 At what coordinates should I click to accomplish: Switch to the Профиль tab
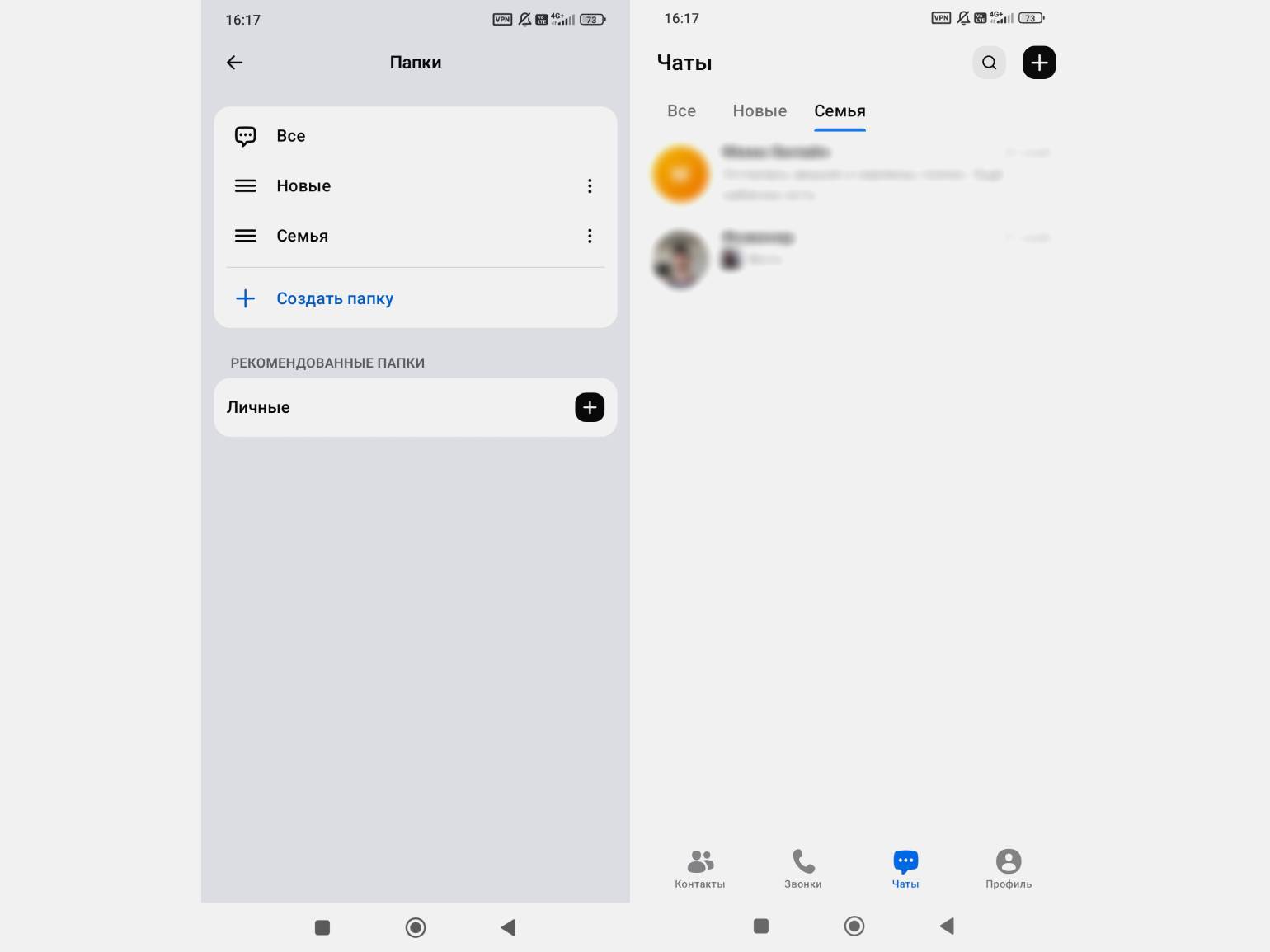(x=1008, y=870)
